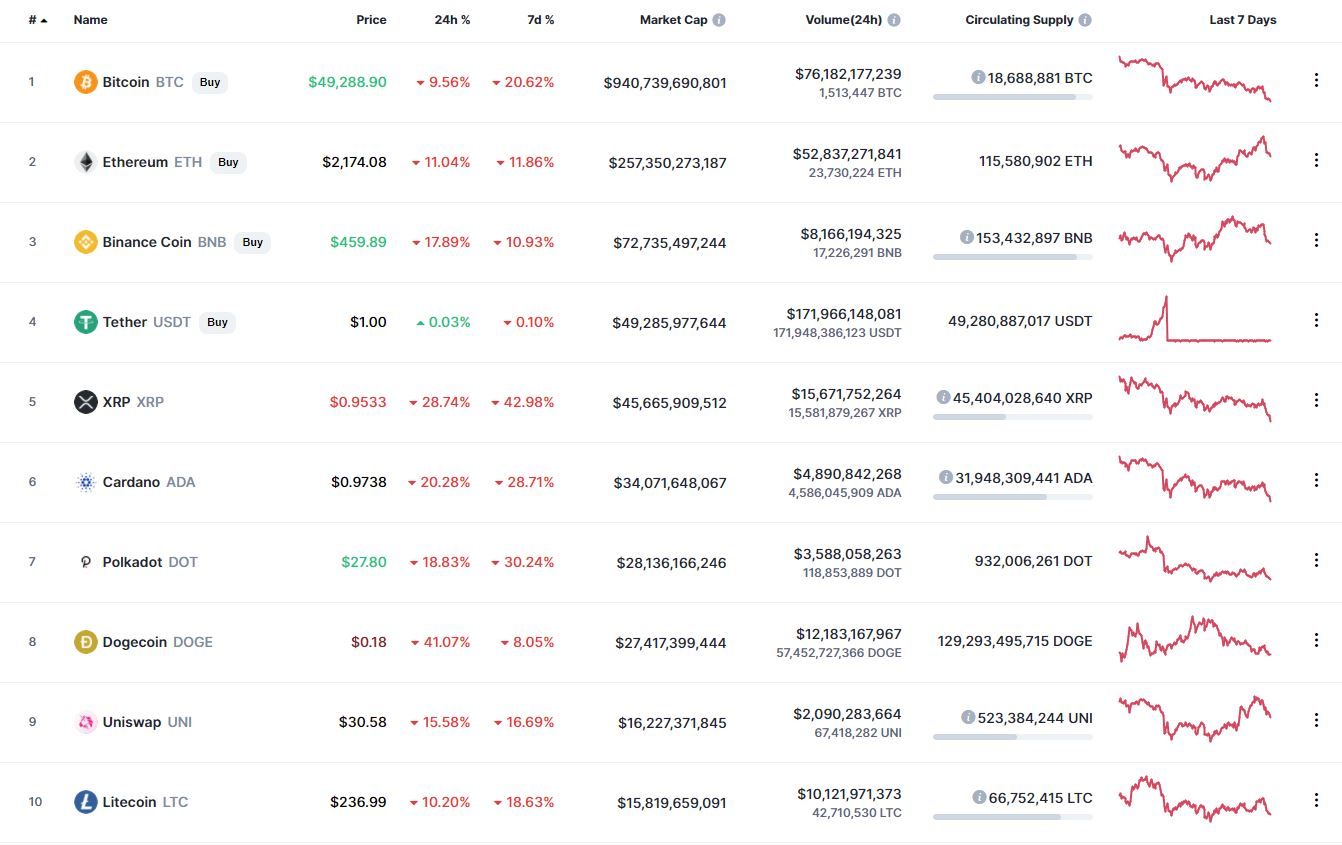Open the Cardano coin page
Image resolution: width=1342 pixels, height=845 pixels.
click(131, 482)
